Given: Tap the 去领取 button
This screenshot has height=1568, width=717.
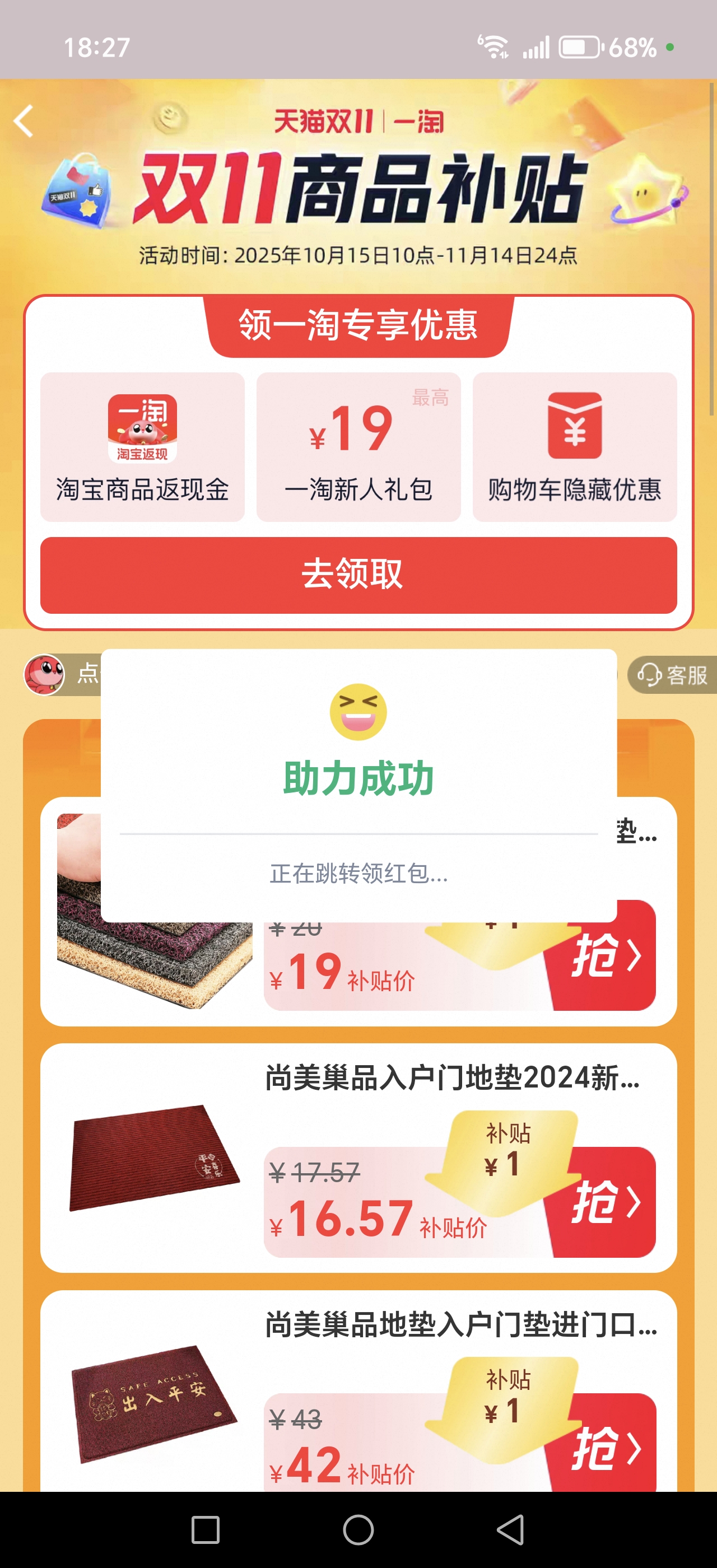Looking at the screenshot, I should click(x=358, y=575).
